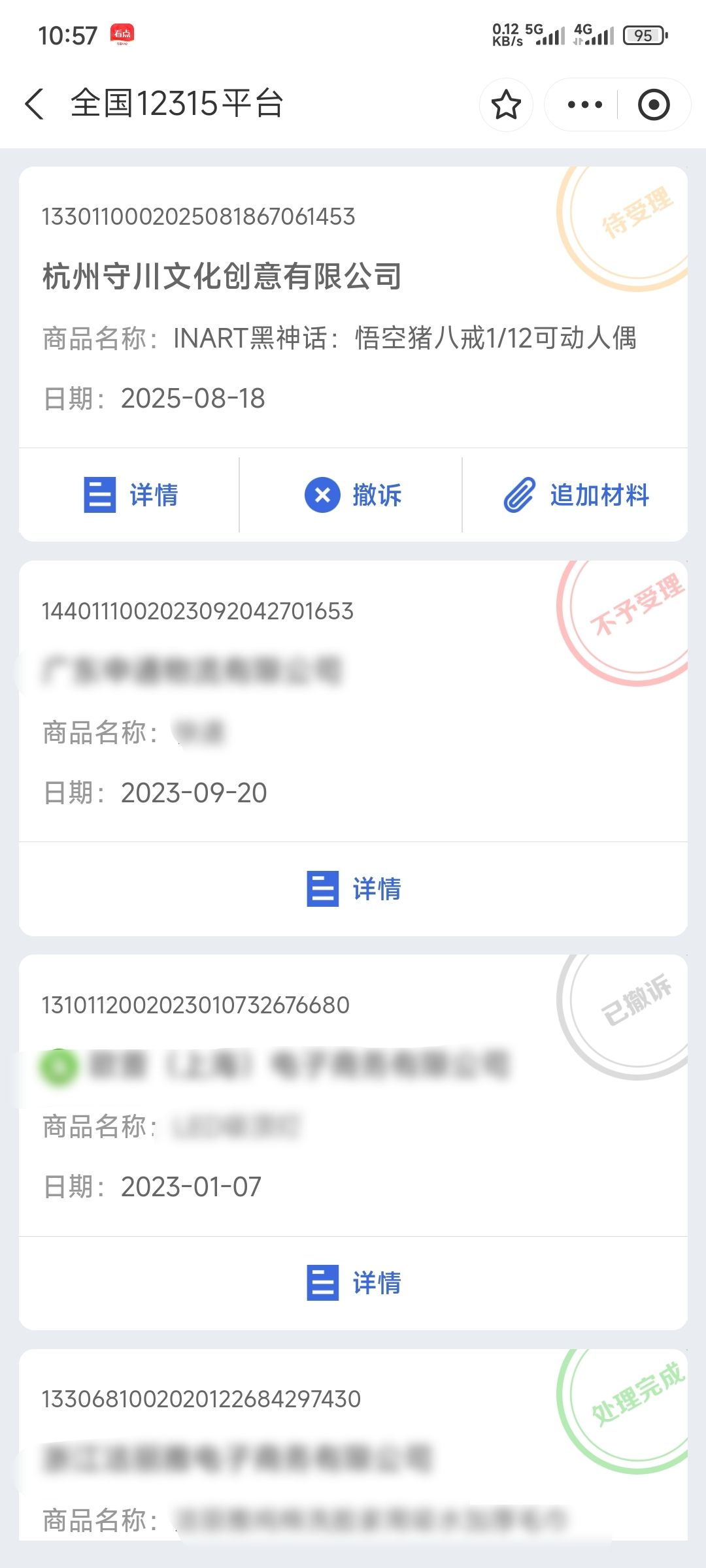Select 追加材料 to add supporting materials
Image resolution: width=706 pixels, height=1568 pixels.
tap(576, 495)
